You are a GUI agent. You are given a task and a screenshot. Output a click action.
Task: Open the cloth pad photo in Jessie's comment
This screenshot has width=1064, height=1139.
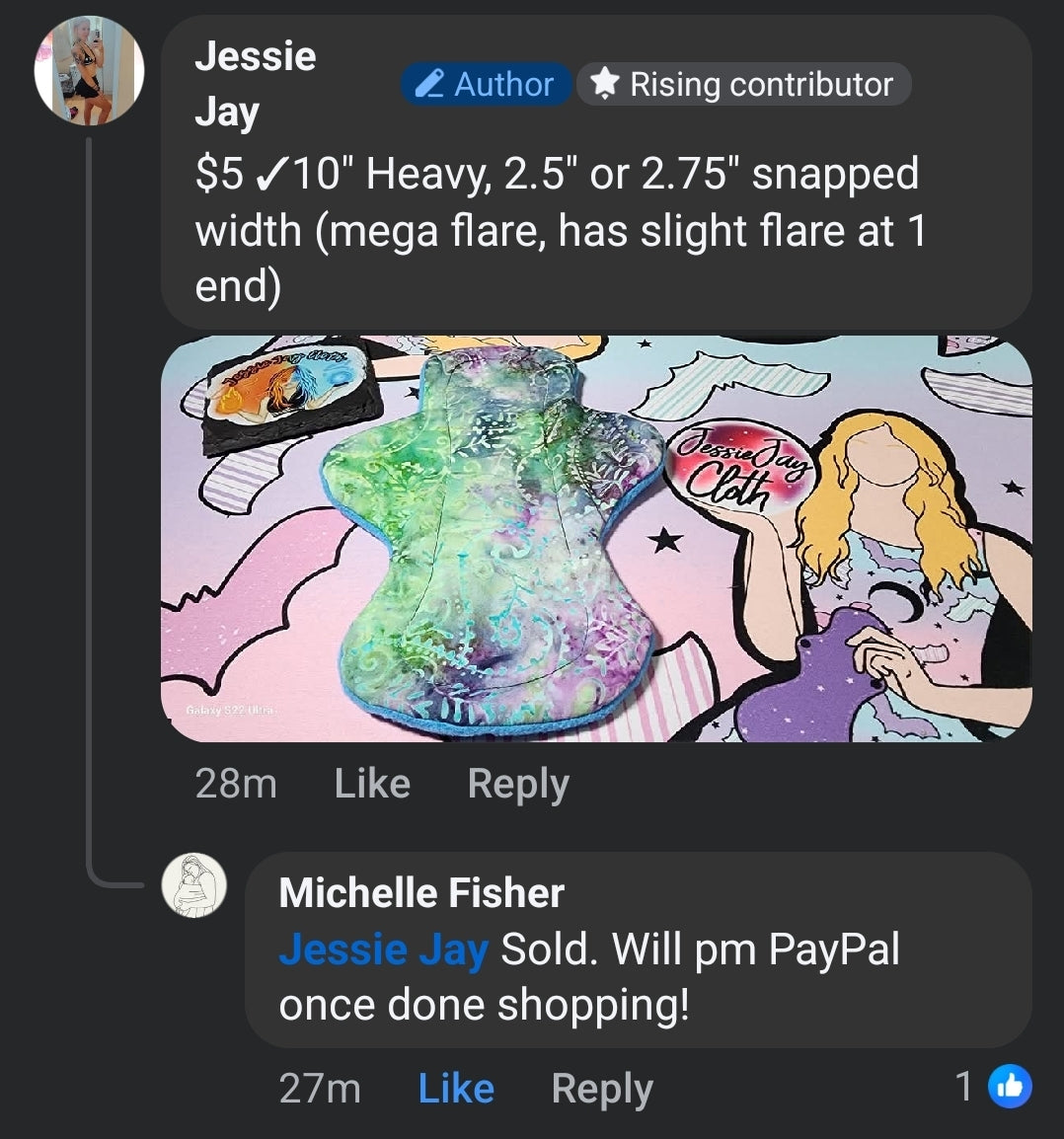pyautogui.click(x=596, y=538)
